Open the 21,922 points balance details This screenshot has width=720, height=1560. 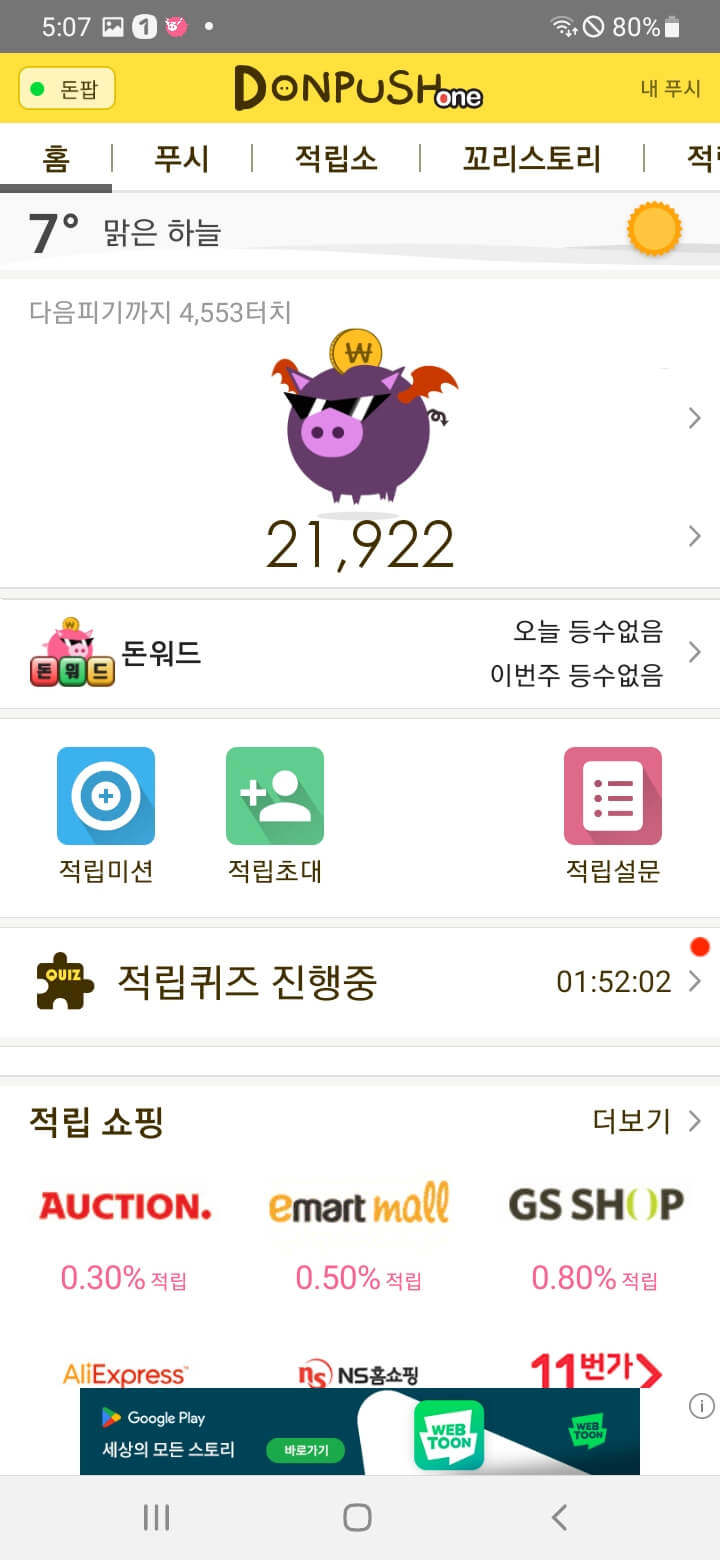(x=360, y=544)
